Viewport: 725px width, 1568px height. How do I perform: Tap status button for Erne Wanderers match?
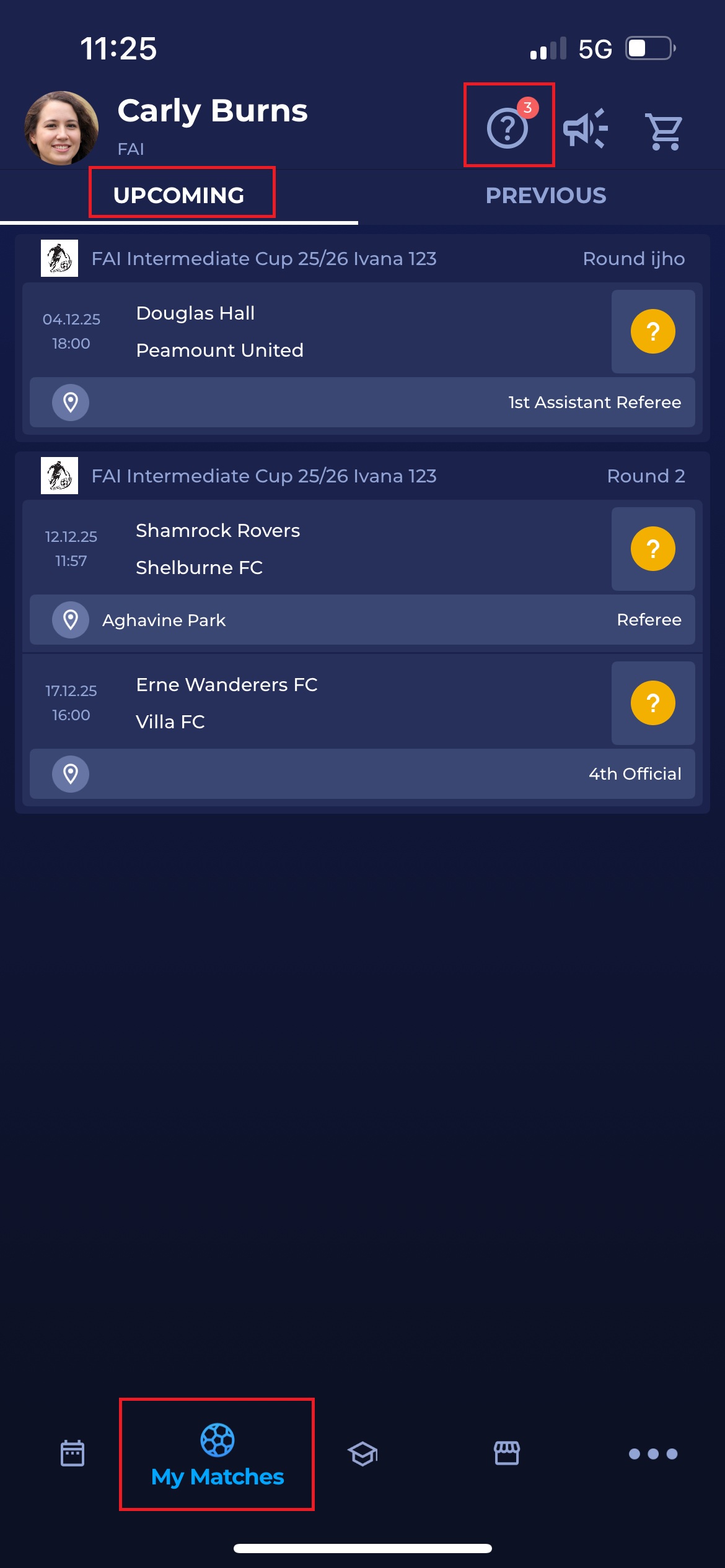(x=652, y=703)
